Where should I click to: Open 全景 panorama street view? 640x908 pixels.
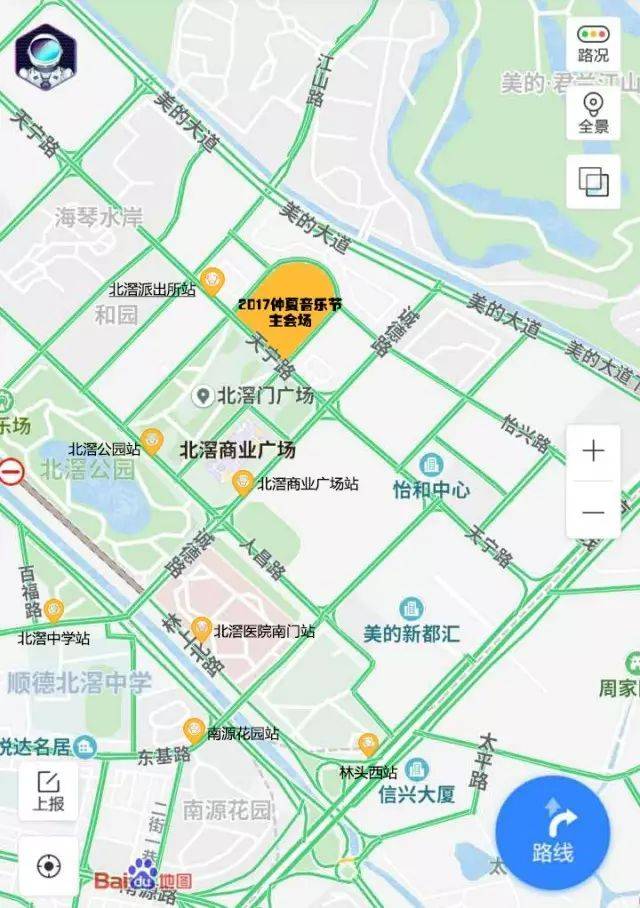click(x=593, y=113)
